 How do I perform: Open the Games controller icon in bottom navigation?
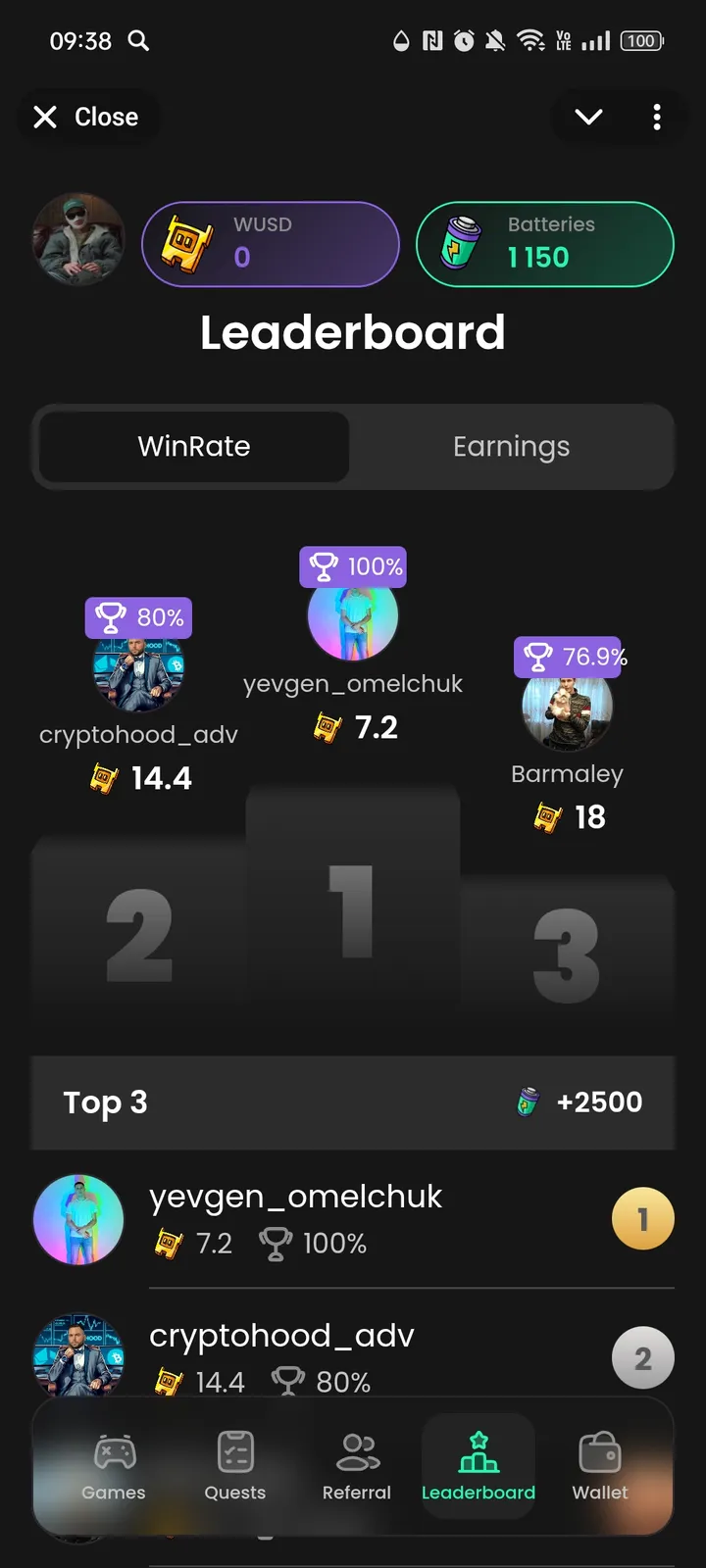point(113,1467)
